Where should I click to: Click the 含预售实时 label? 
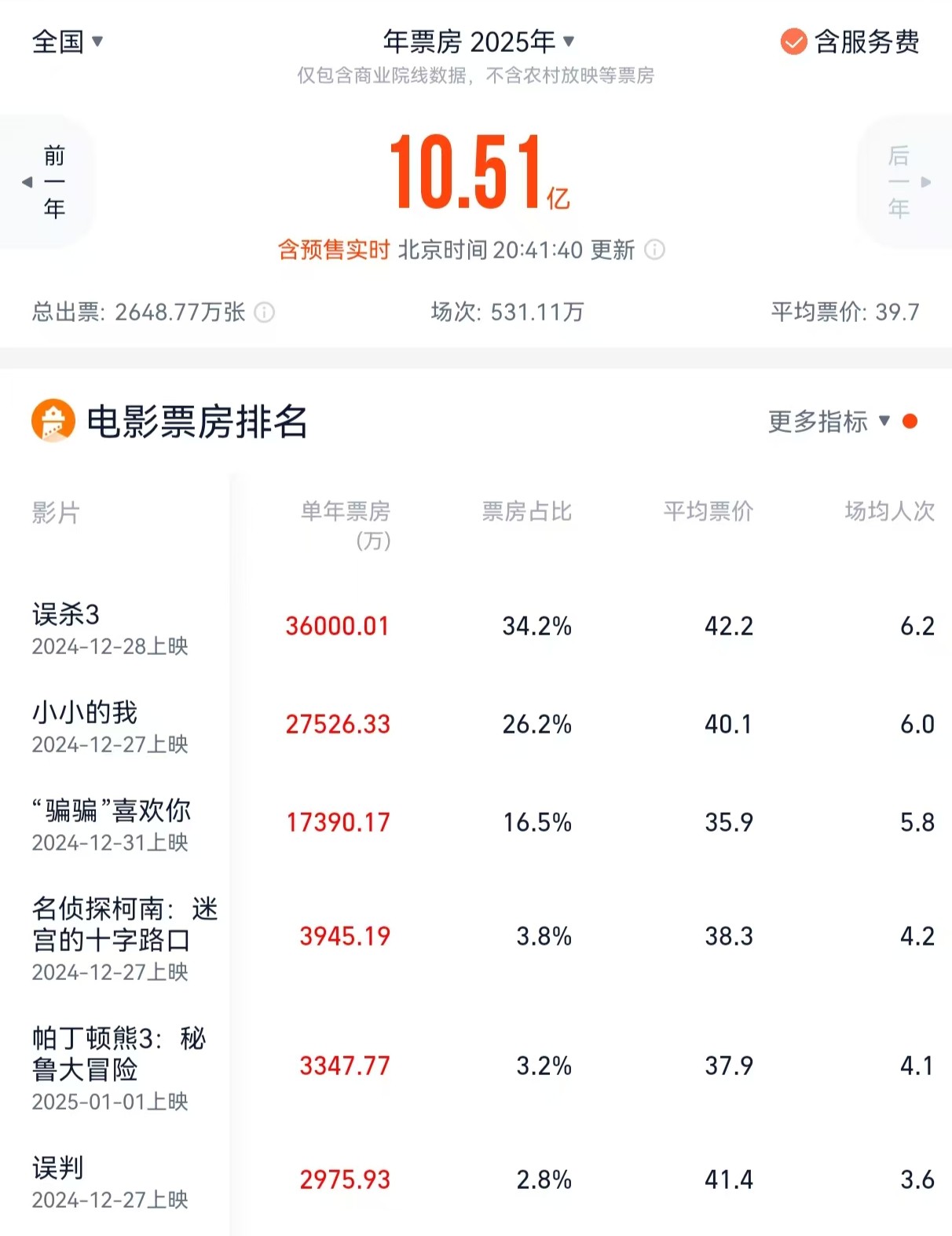[332, 250]
